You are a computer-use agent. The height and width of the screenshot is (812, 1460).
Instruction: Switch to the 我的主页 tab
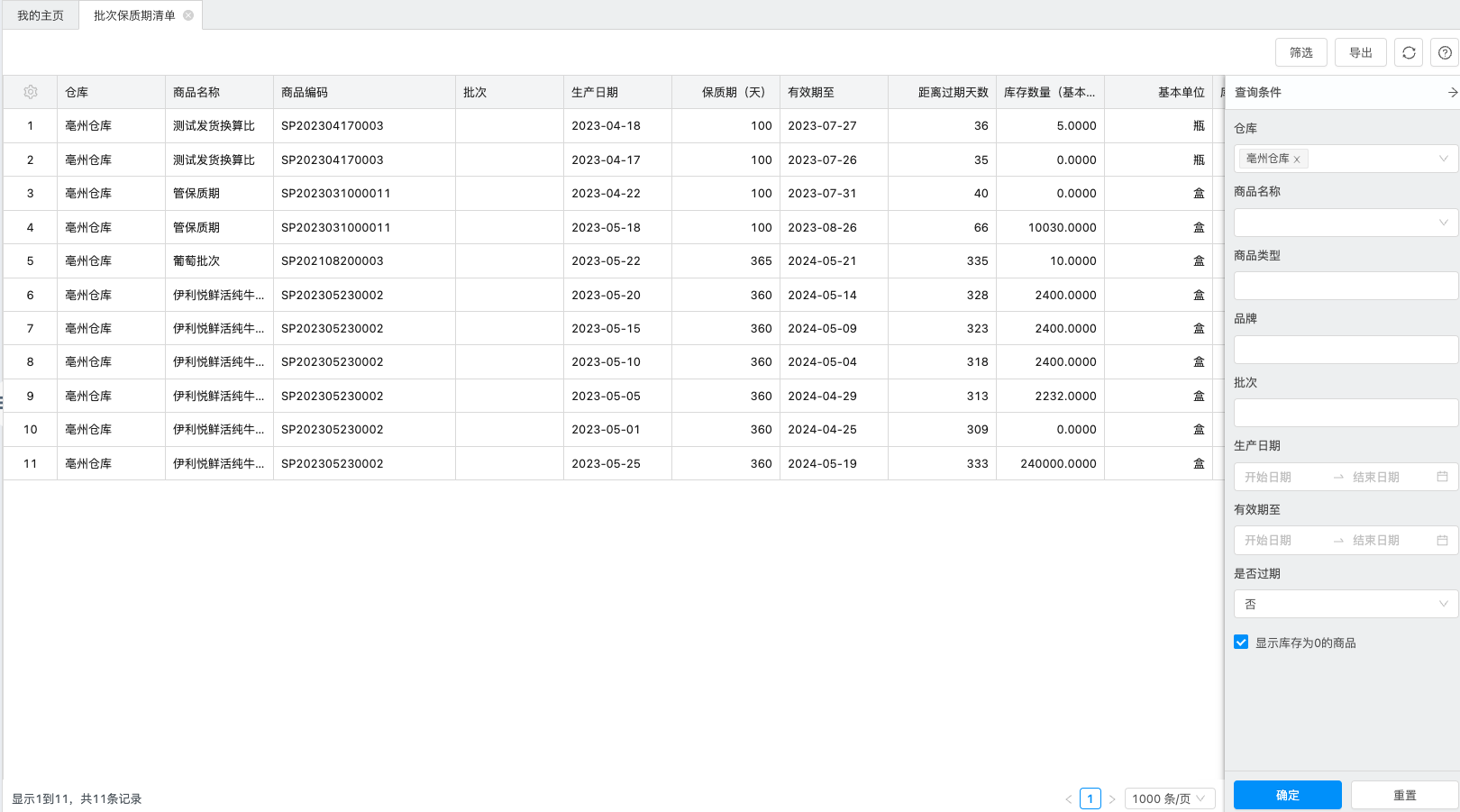coord(41,15)
